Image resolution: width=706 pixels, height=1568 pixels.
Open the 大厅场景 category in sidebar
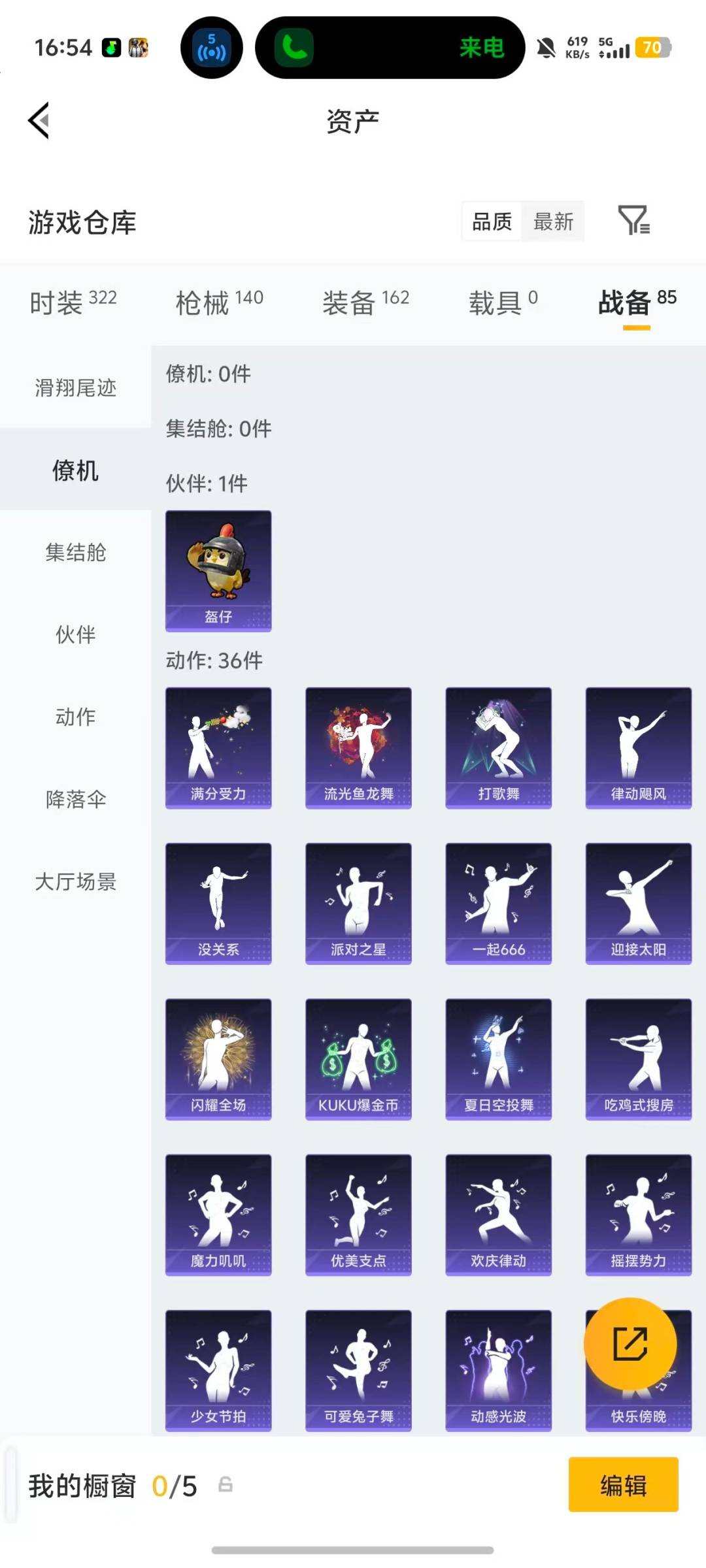(x=75, y=882)
